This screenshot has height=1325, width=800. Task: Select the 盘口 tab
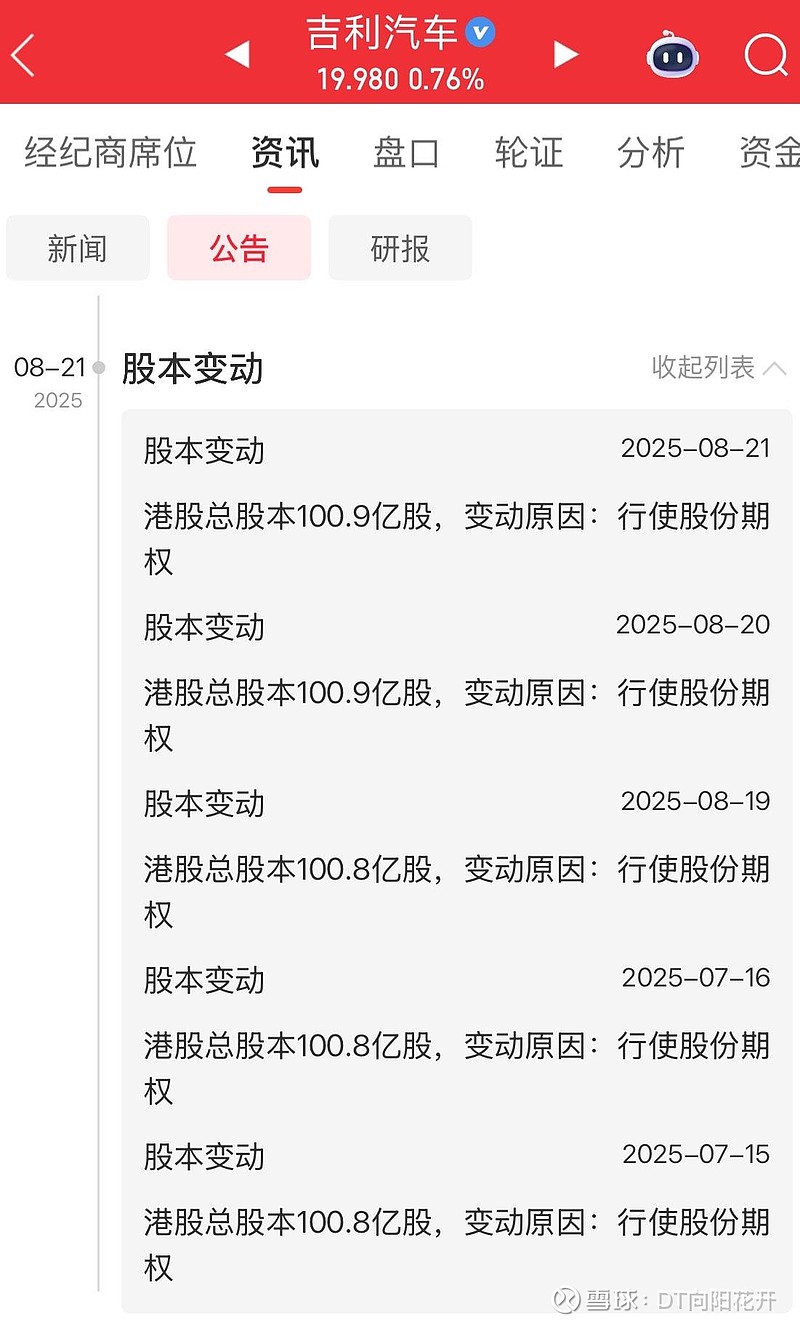[407, 153]
